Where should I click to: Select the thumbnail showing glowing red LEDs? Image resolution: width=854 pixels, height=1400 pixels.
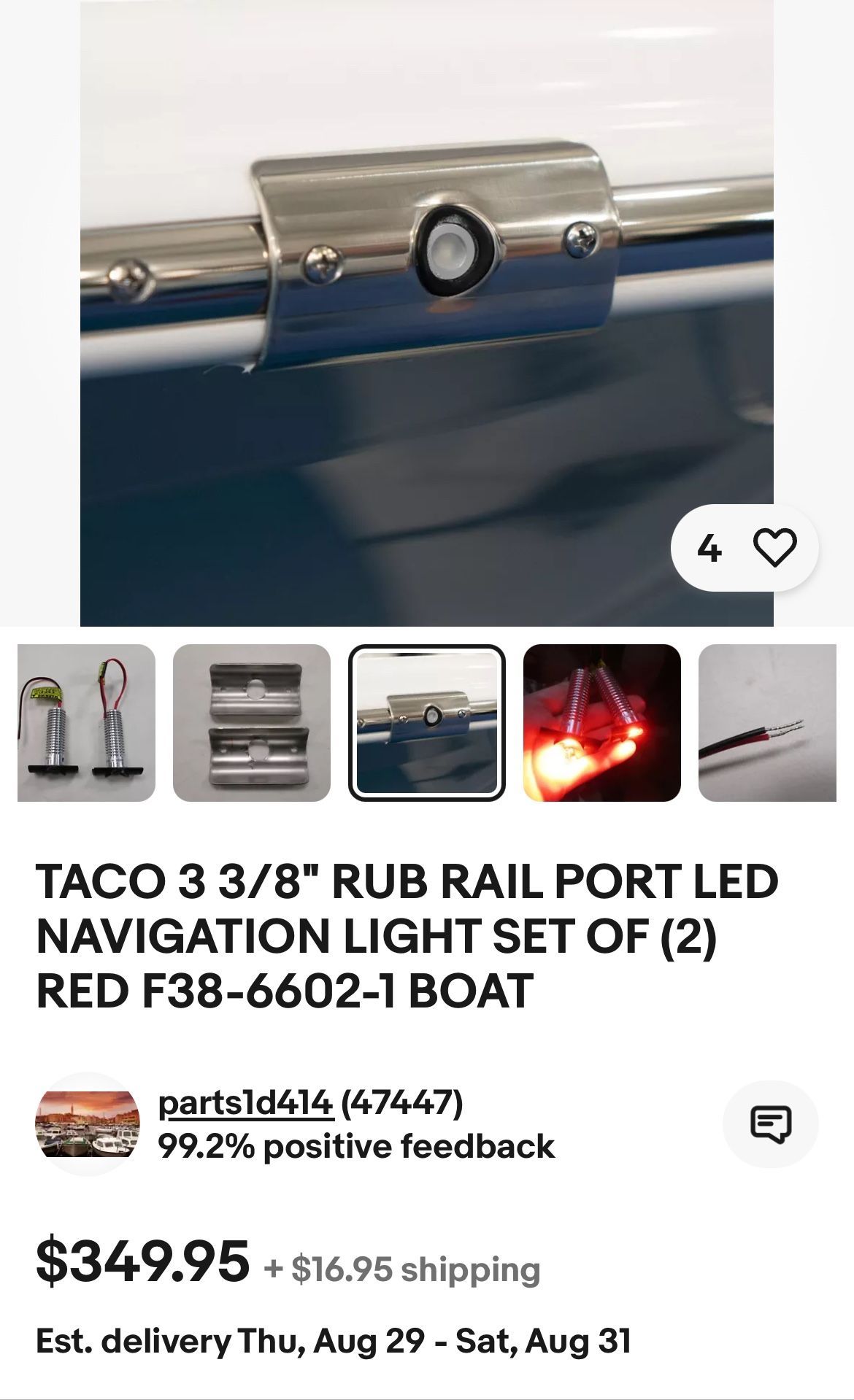tap(602, 723)
